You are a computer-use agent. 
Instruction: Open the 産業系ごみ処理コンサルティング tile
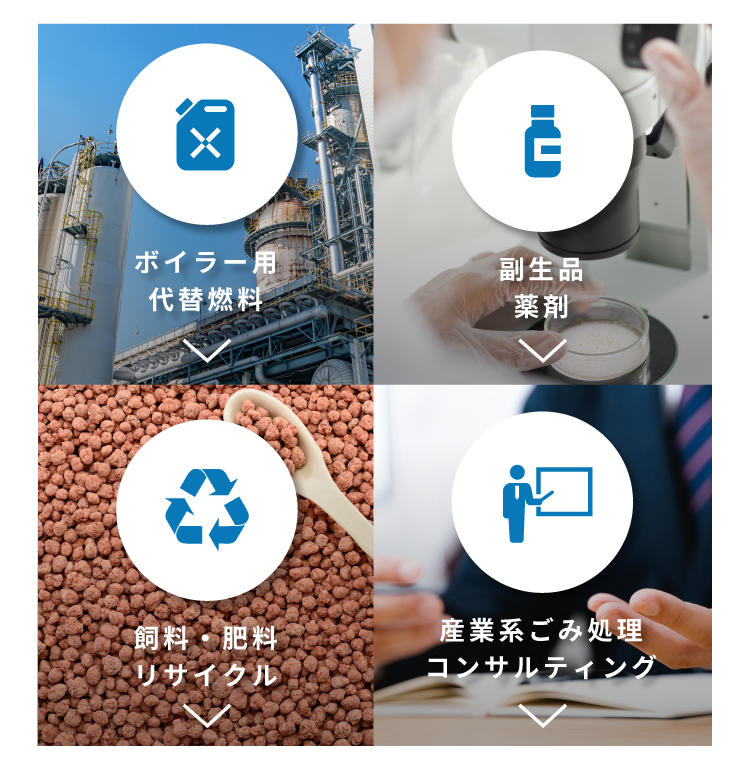[542, 565]
